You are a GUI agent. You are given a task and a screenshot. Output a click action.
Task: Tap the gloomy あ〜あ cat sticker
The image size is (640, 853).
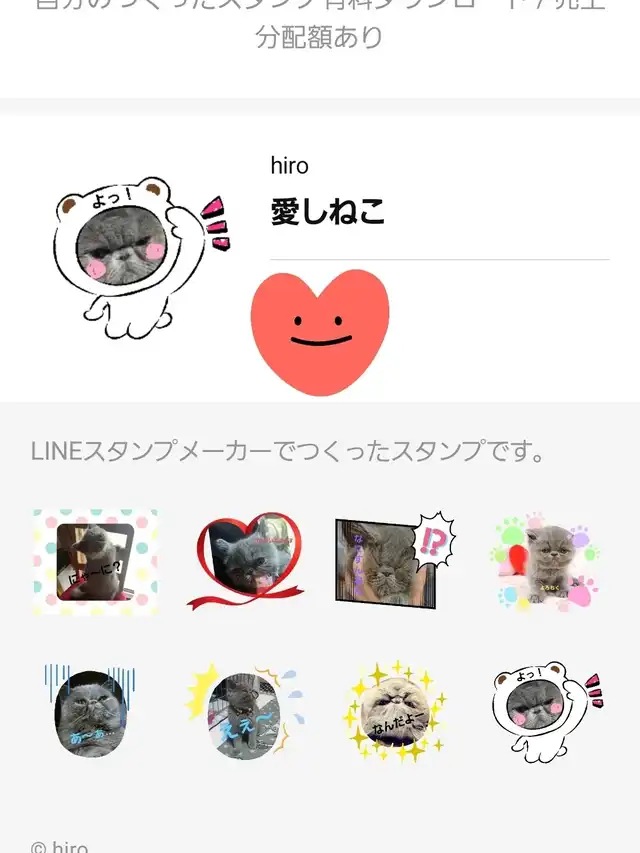91,712
